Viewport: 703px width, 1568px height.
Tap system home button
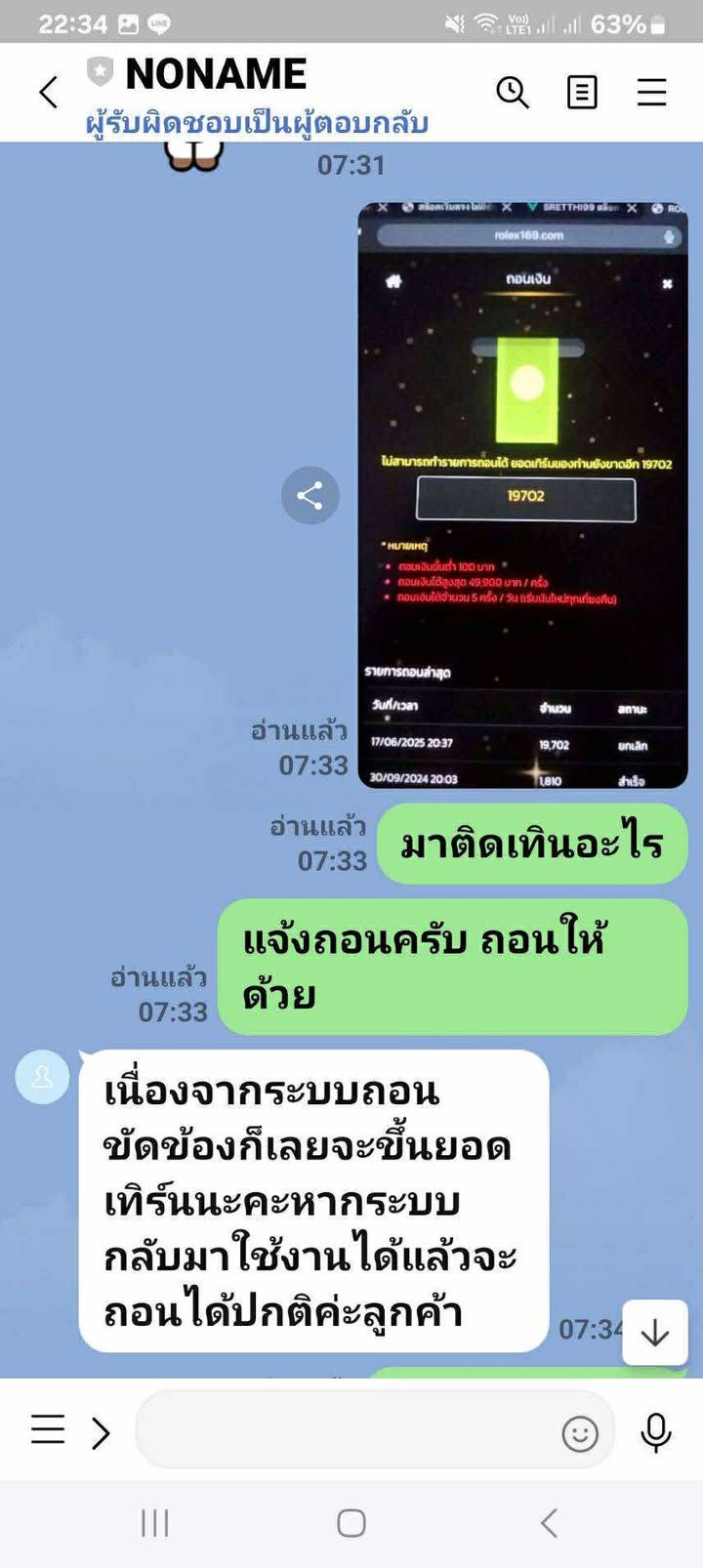[x=351, y=1523]
